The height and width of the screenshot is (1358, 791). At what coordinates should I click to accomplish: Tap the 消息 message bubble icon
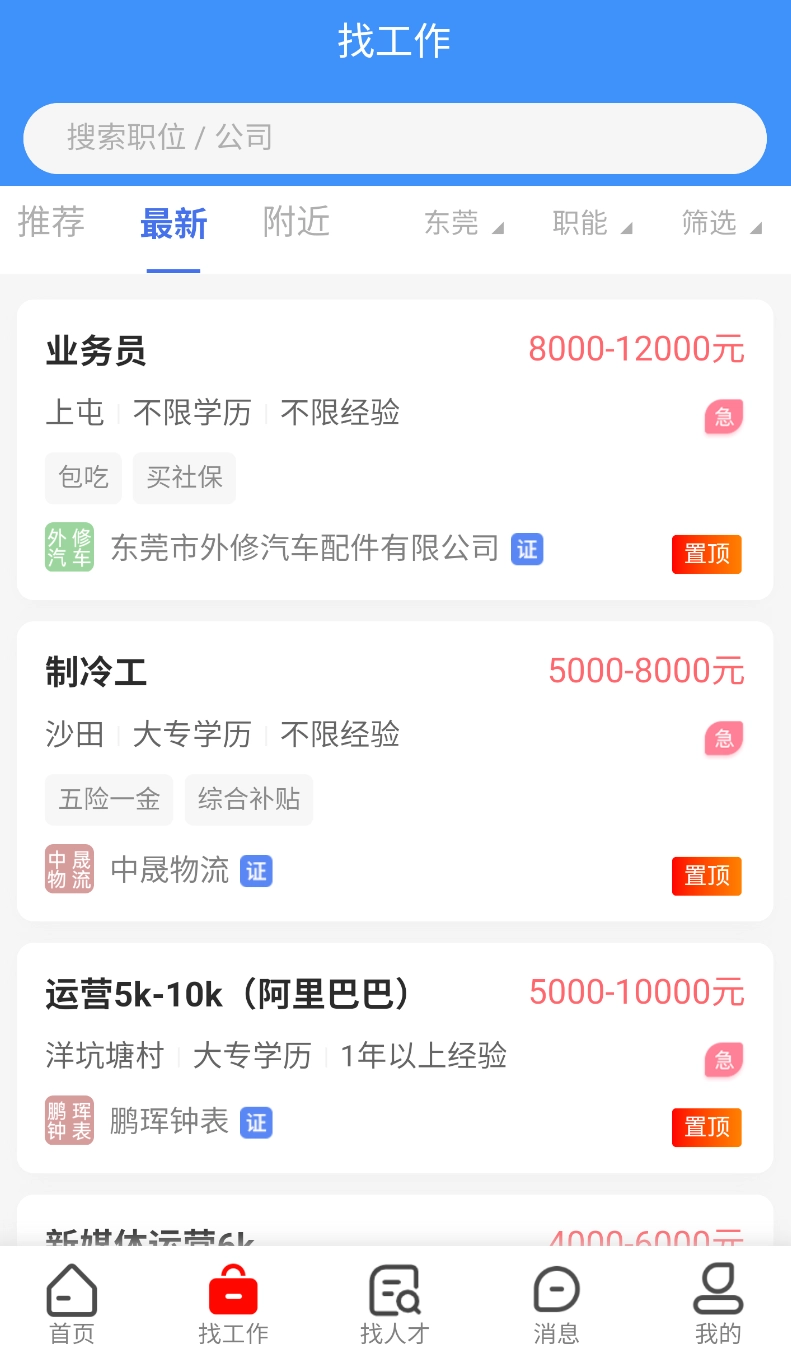556,1292
